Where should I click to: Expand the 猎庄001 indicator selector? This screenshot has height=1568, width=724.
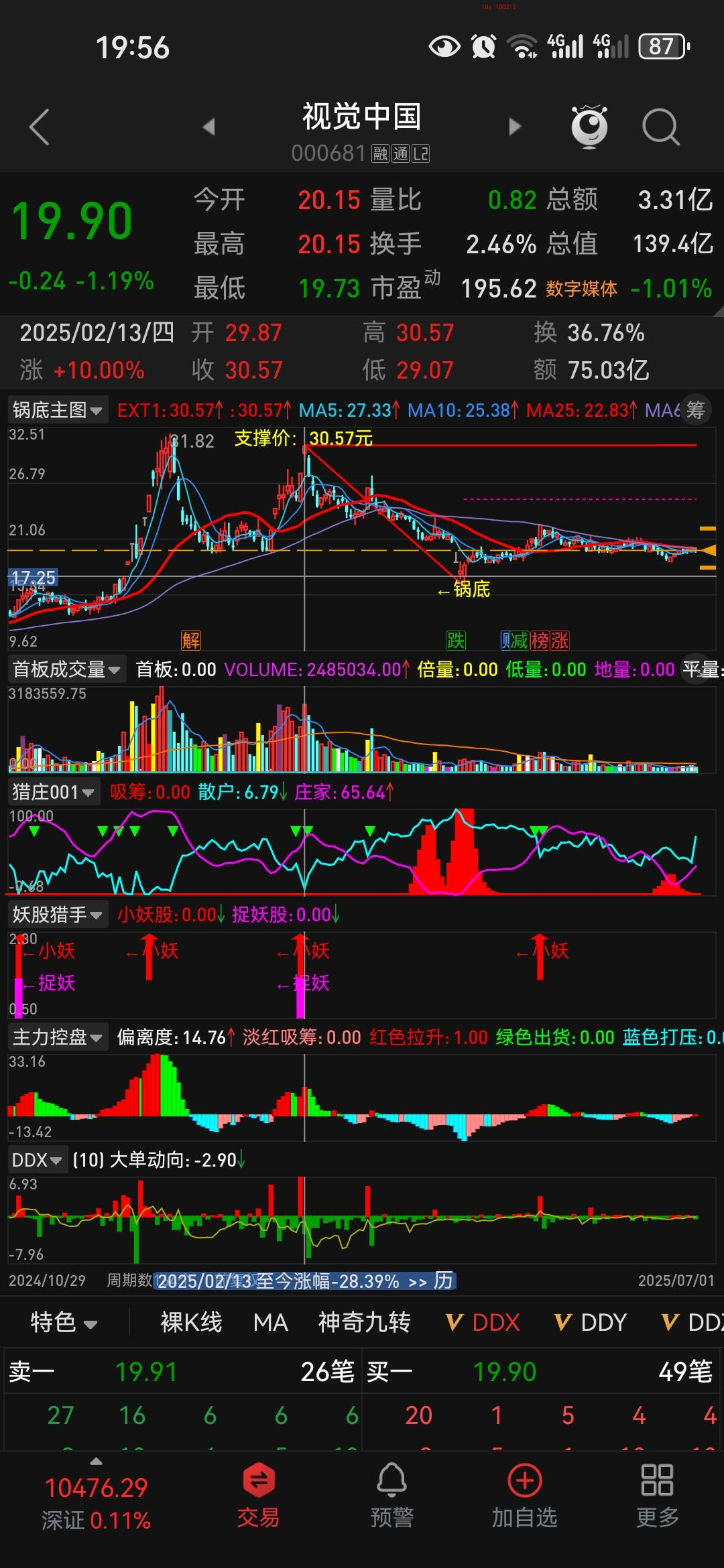pyautogui.click(x=53, y=792)
